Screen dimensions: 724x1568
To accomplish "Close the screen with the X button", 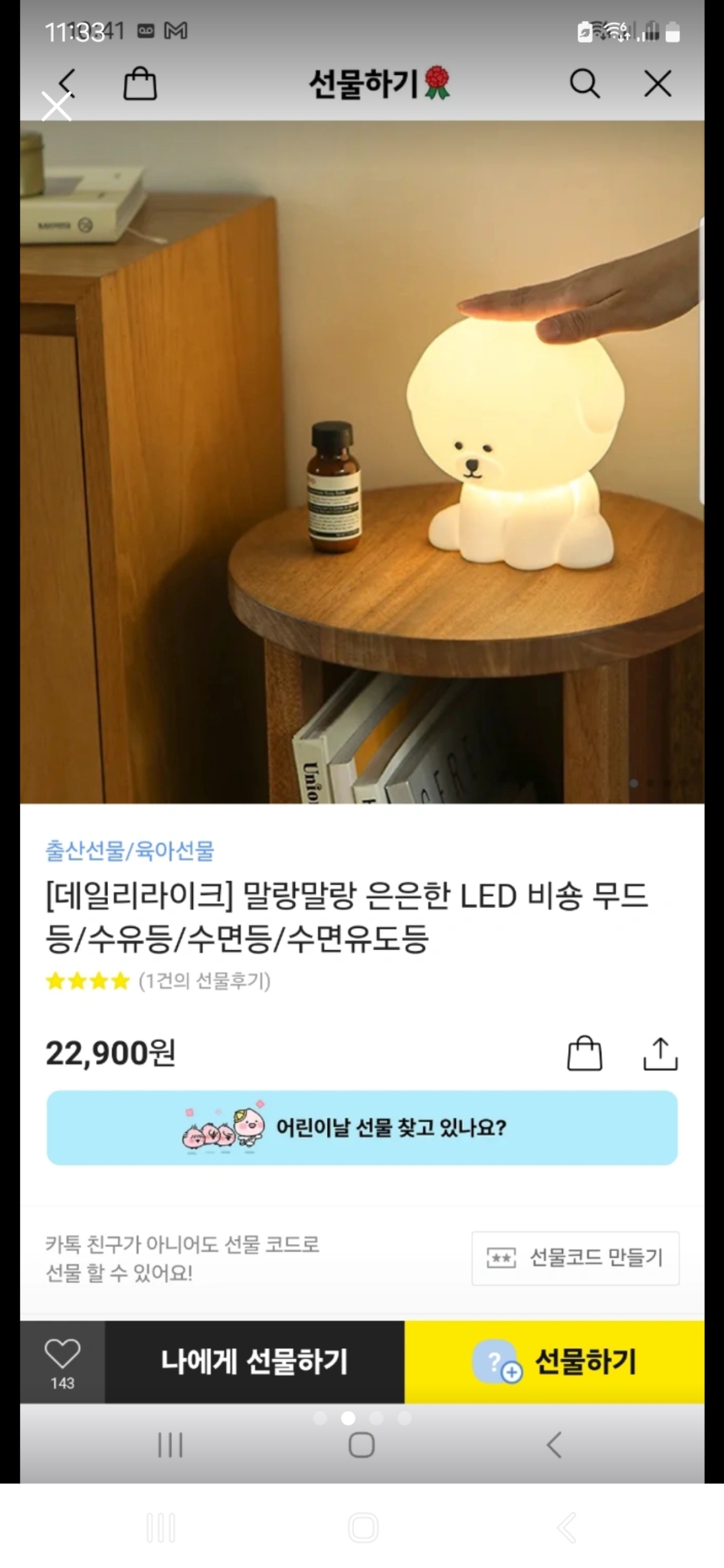I will click(x=657, y=85).
